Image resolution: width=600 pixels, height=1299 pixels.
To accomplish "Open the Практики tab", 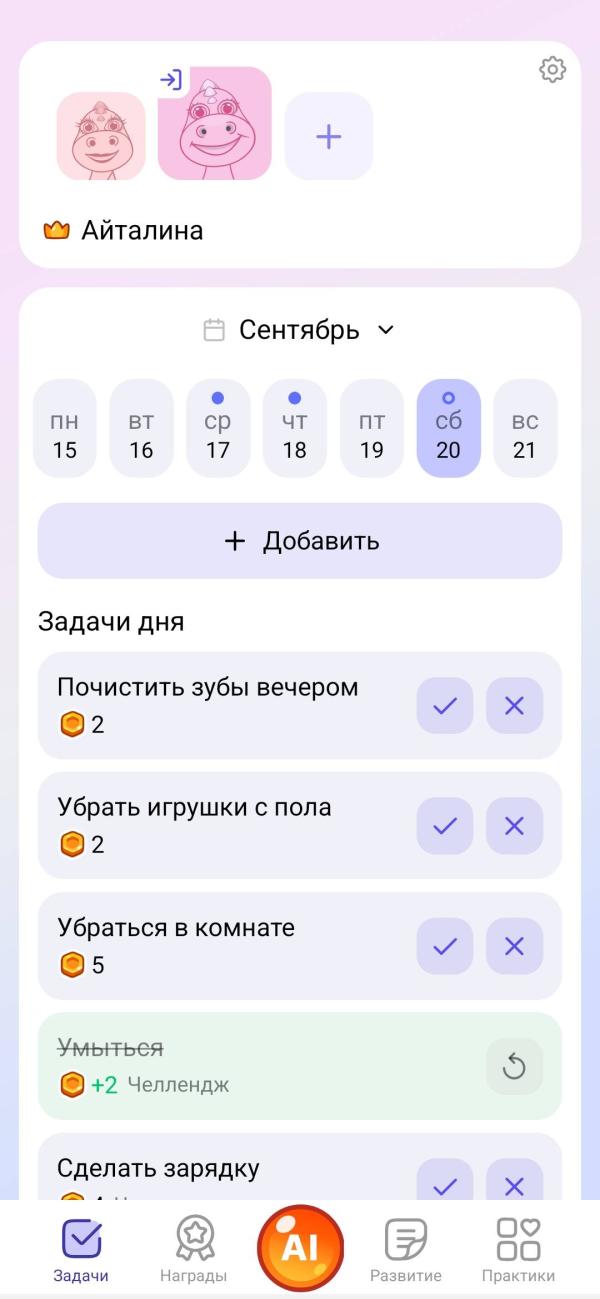I will tap(518, 1248).
